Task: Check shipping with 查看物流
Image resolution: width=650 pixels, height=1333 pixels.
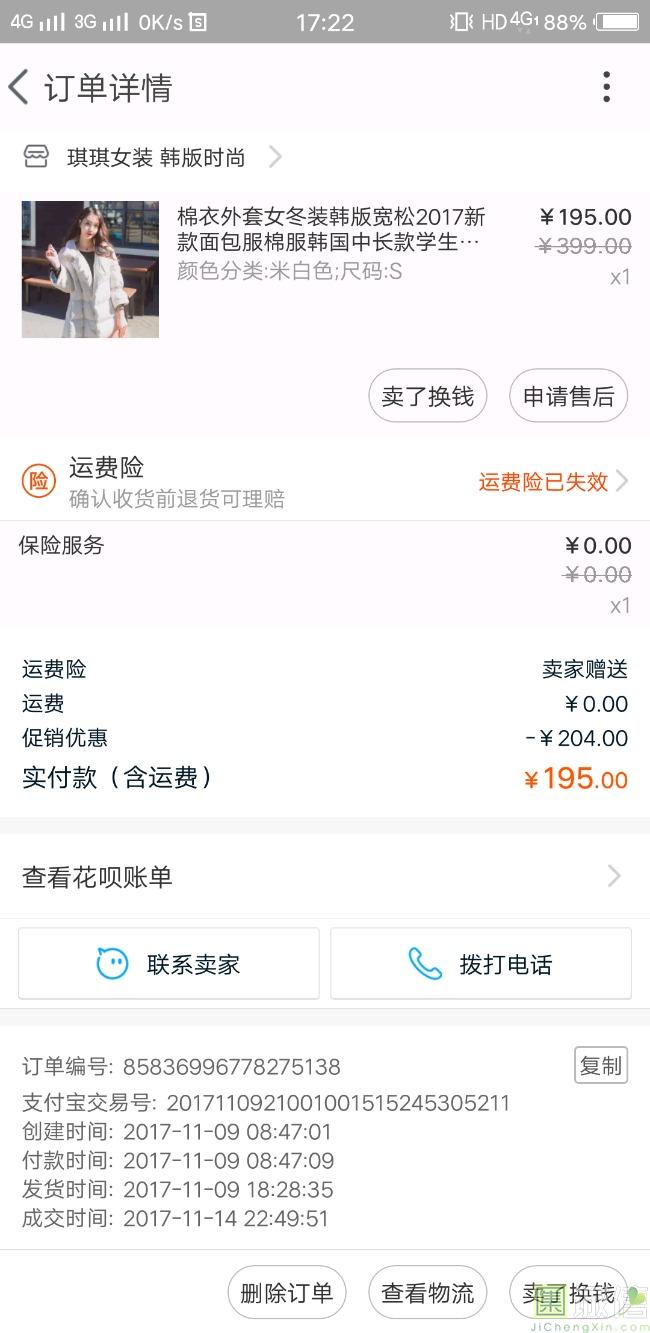Action: 427,1292
